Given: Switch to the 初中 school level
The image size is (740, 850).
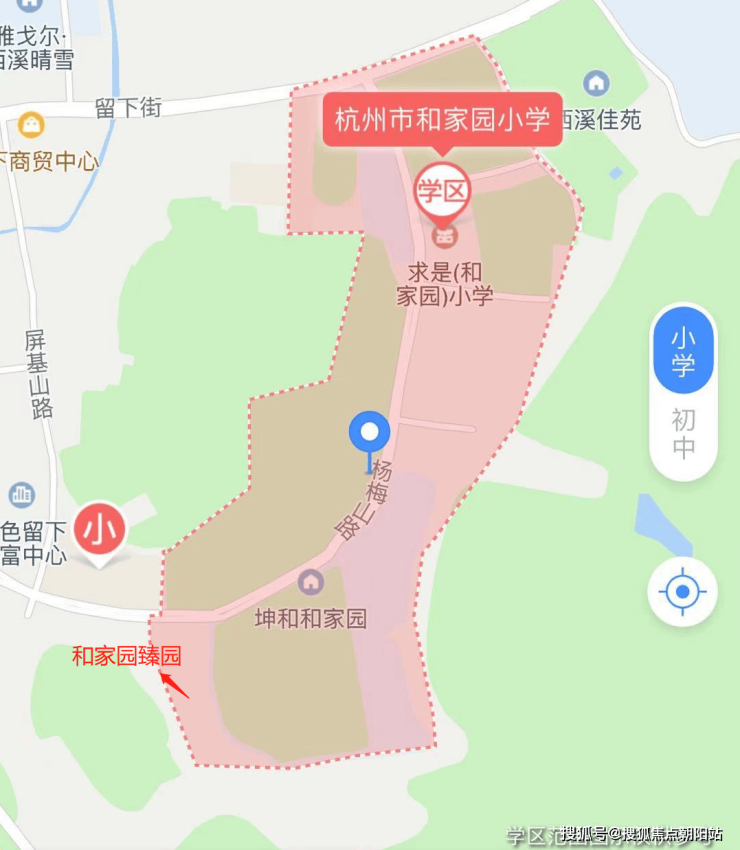Looking at the screenshot, I should coord(683,434).
